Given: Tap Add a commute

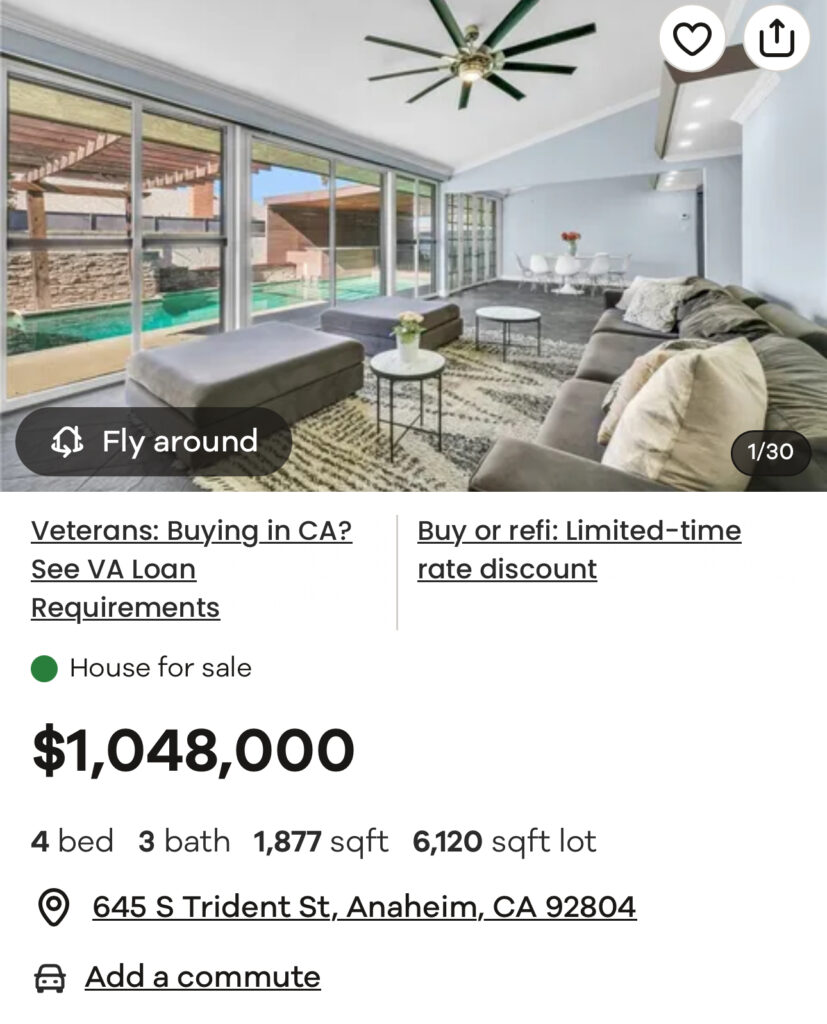Looking at the screenshot, I should coord(202,977).
